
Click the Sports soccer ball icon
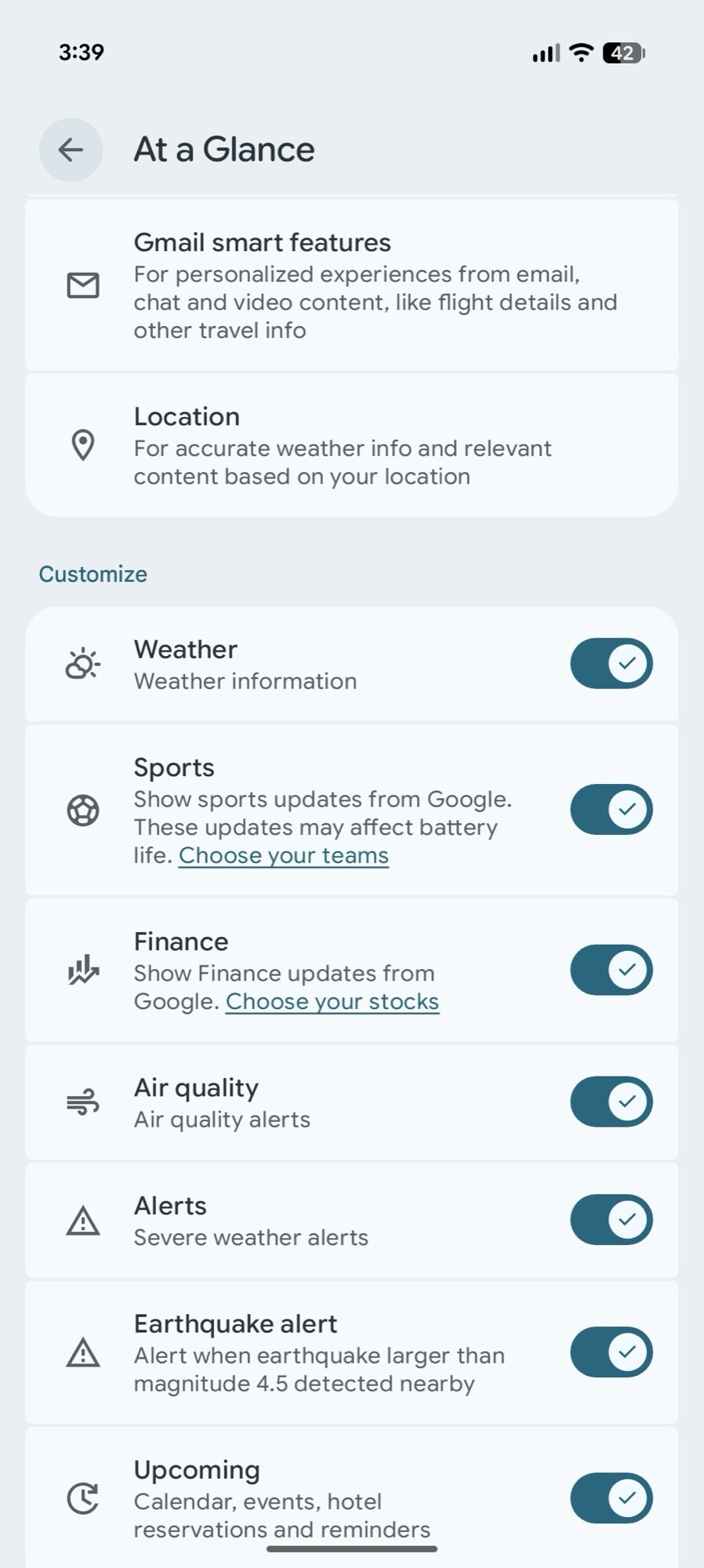tap(82, 810)
